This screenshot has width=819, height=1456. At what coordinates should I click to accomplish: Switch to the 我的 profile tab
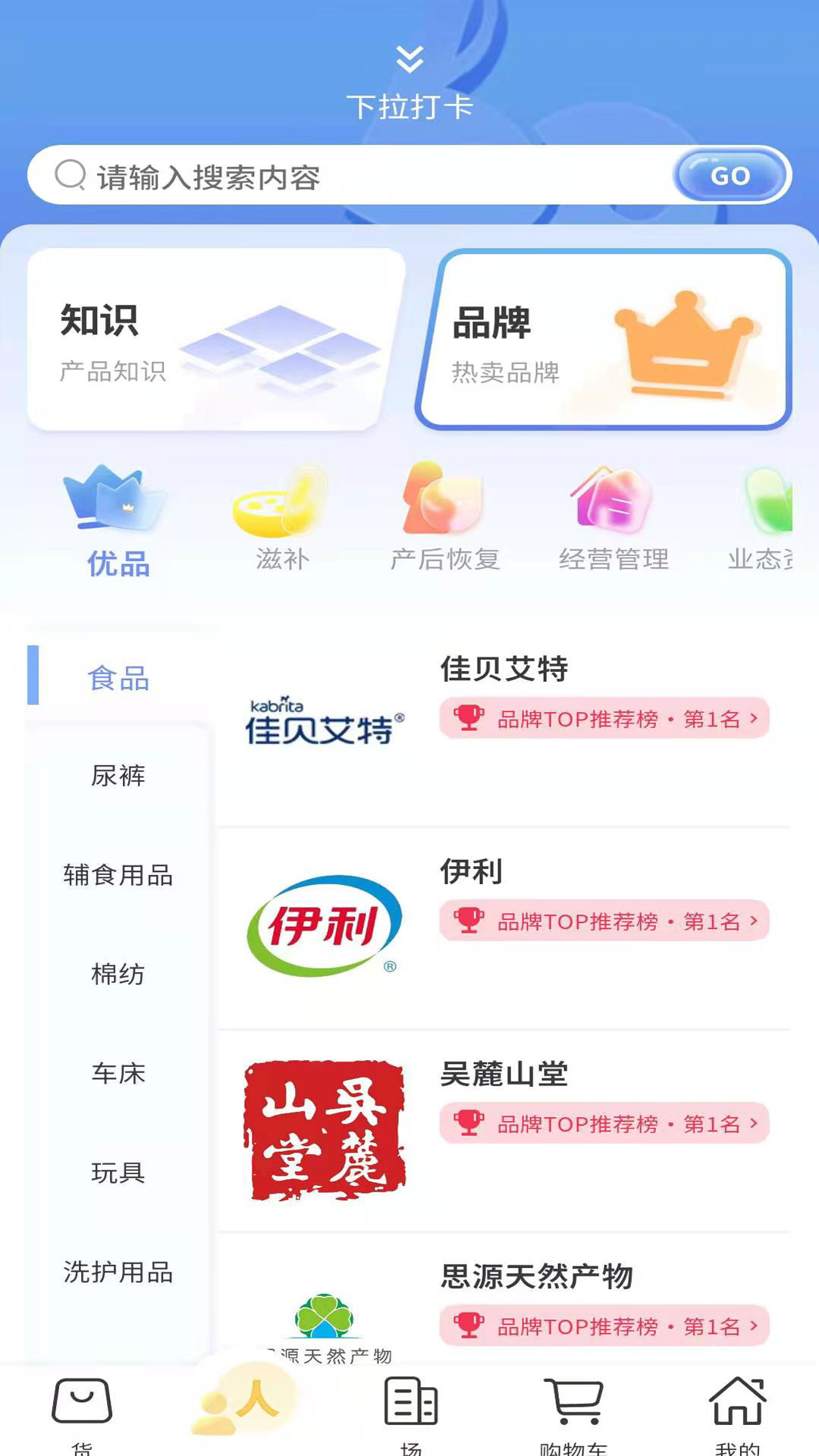click(x=737, y=1410)
